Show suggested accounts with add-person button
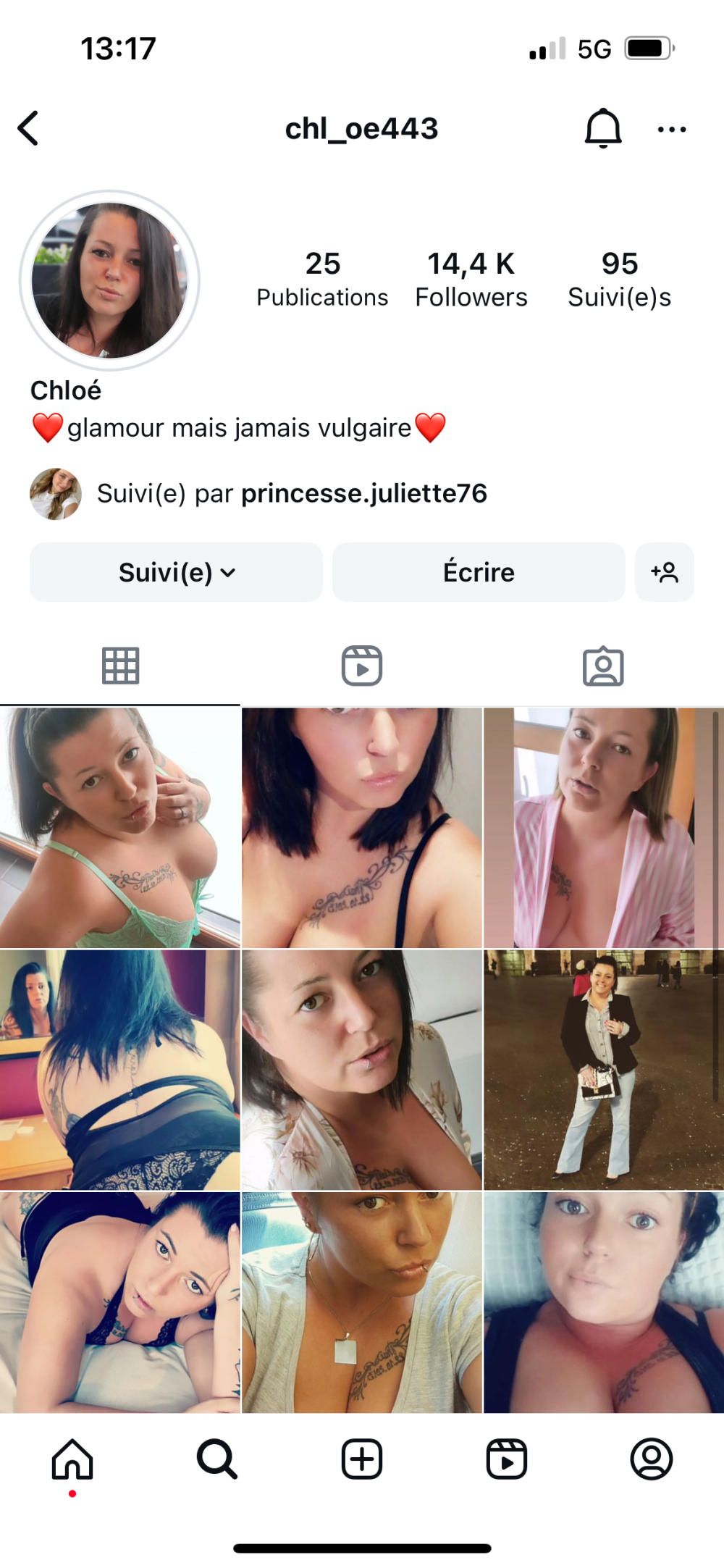Image resolution: width=724 pixels, height=1568 pixels. coord(664,572)
